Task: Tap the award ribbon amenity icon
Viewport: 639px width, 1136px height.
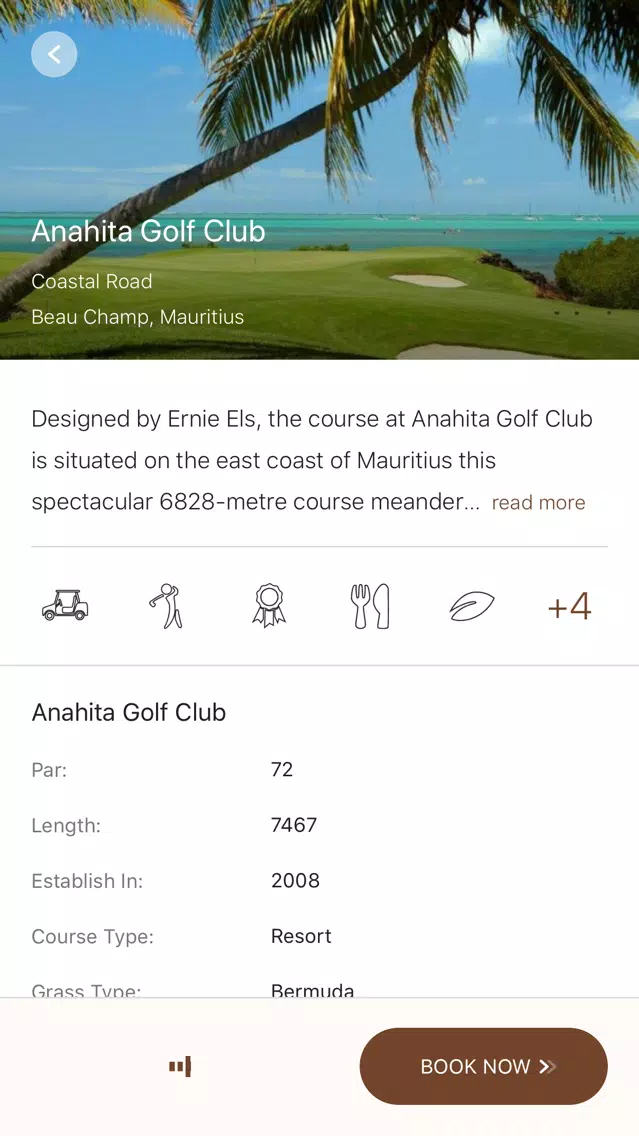Action: pyautogui.click(x=268, y=606)
